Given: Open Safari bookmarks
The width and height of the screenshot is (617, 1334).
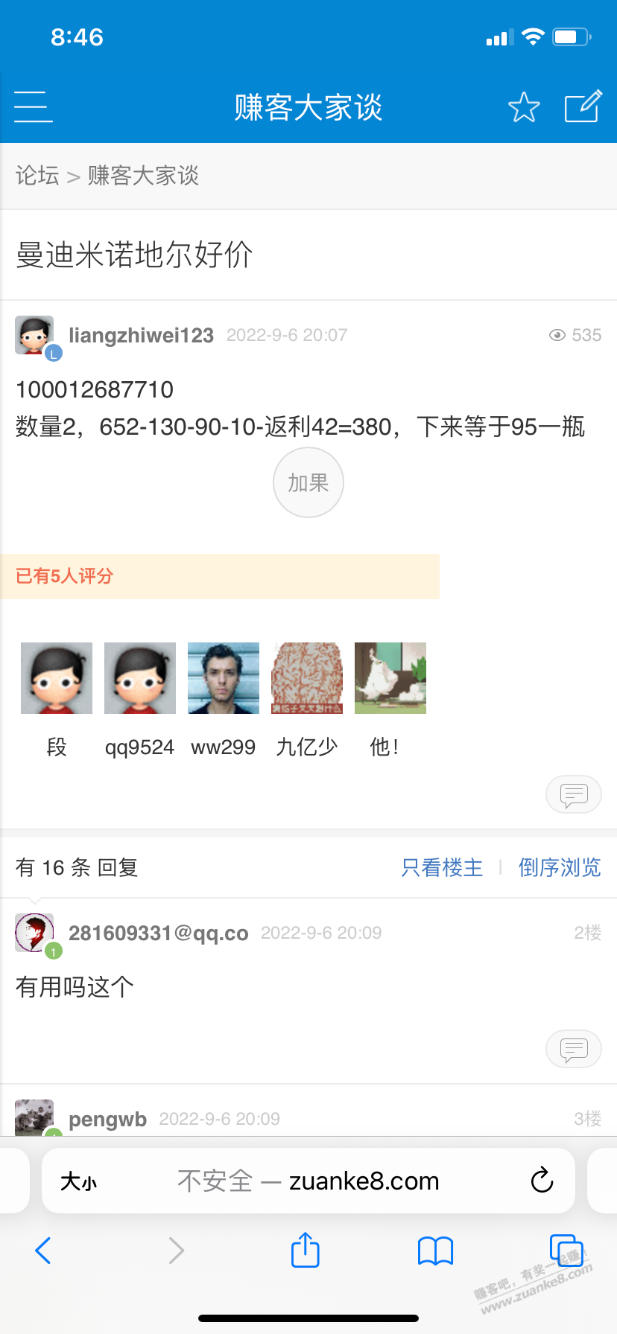Looking at the screenshot, I should point(435,1250).
